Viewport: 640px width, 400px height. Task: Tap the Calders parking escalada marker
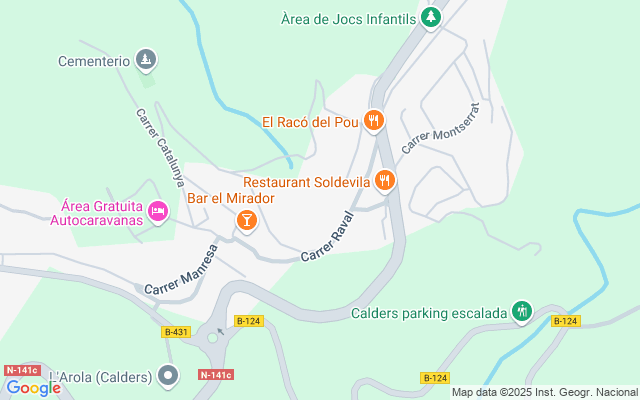coord(521,312)
